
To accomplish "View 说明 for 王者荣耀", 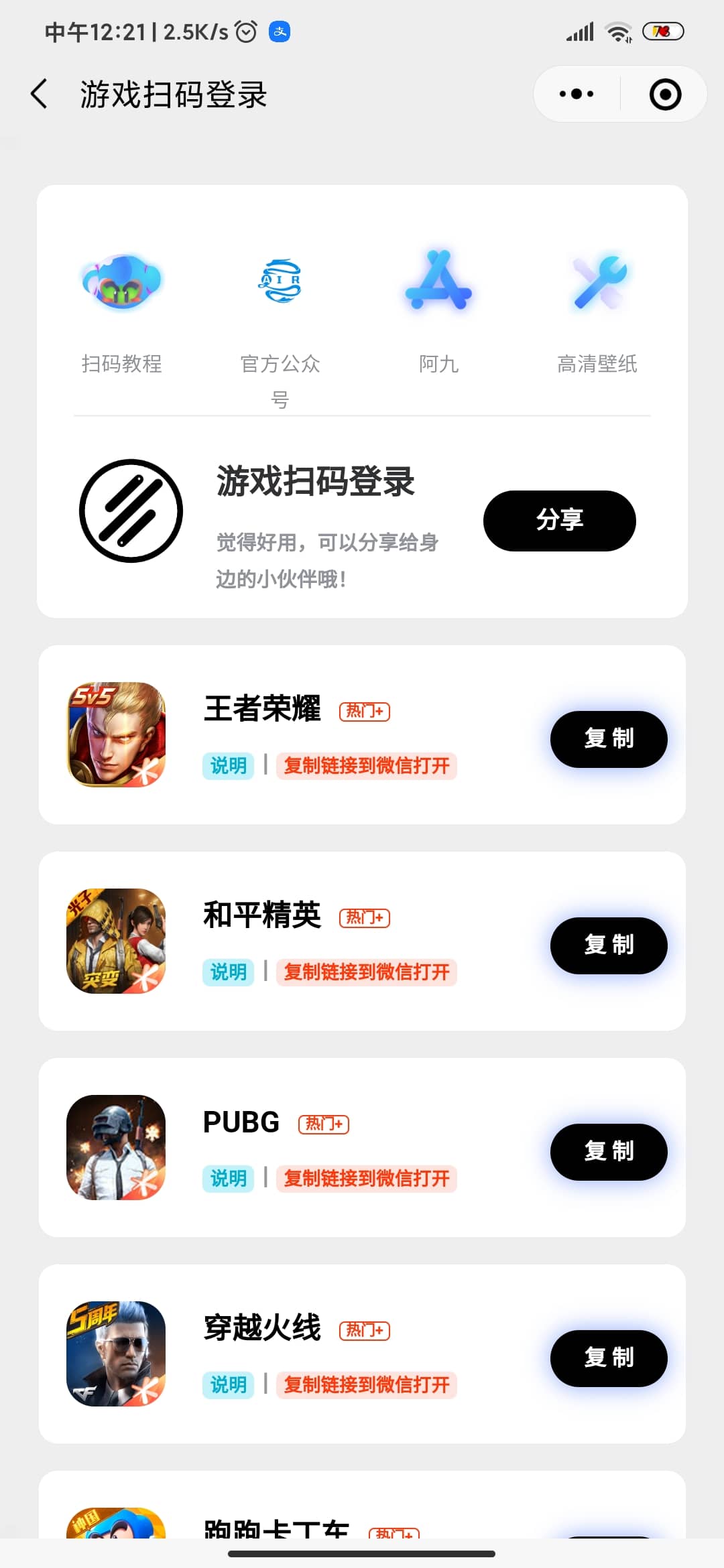I will (229, 765).
